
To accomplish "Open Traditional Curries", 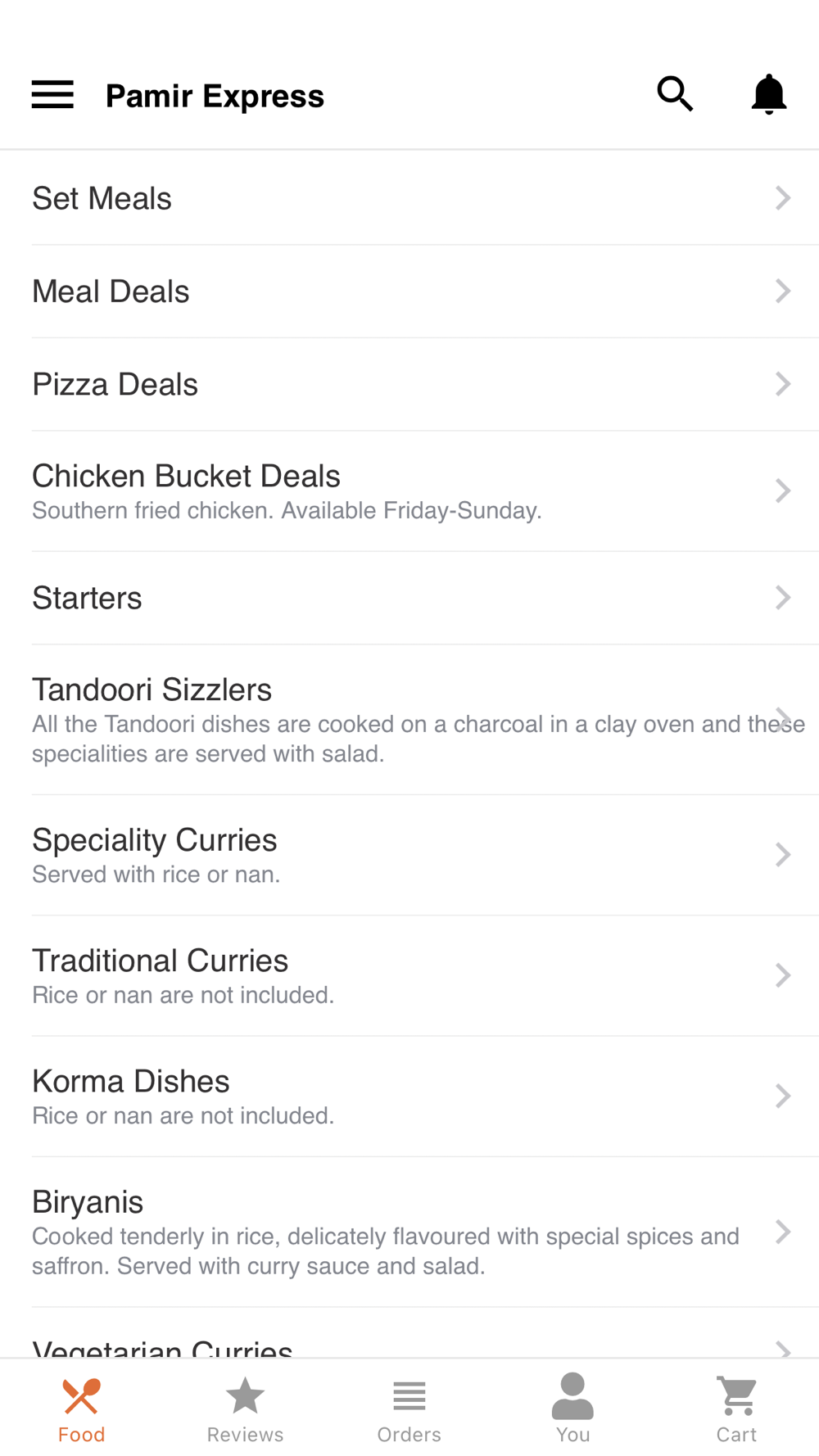I will point(409,975).
